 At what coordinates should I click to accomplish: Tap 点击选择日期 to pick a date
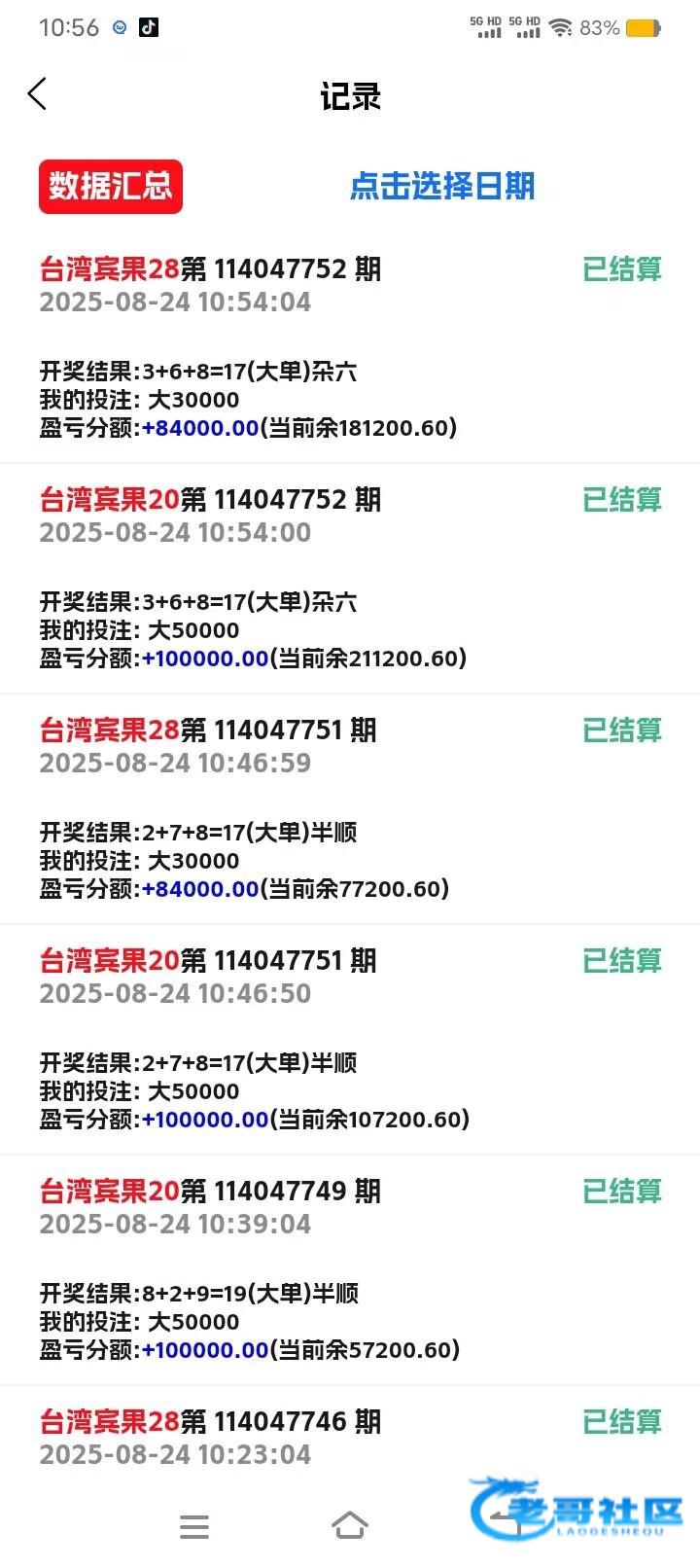click(442, 186)
